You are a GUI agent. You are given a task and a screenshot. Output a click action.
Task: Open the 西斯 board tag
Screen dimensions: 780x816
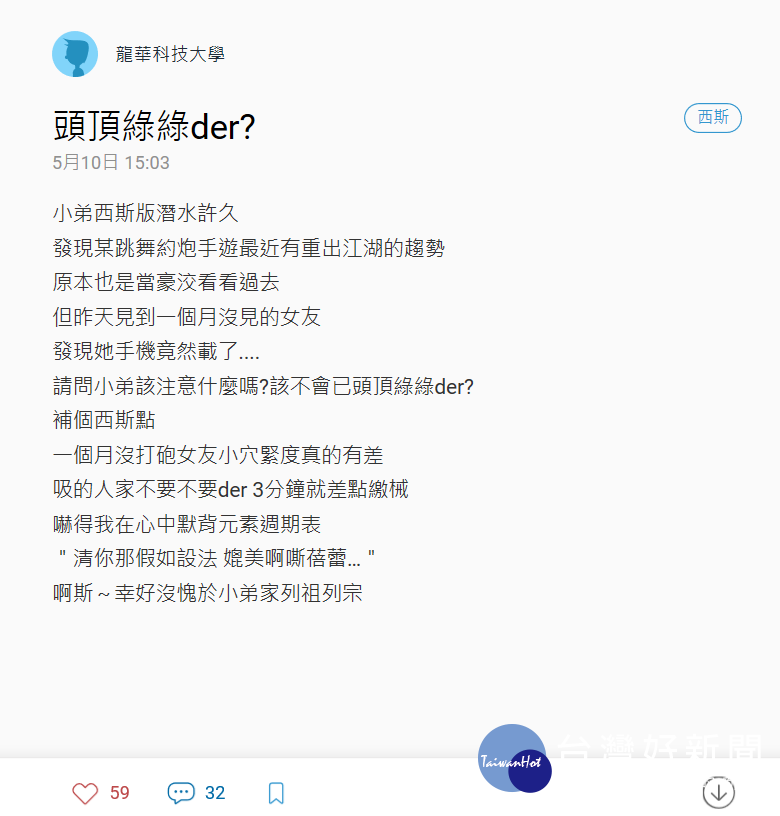point(713,118)
